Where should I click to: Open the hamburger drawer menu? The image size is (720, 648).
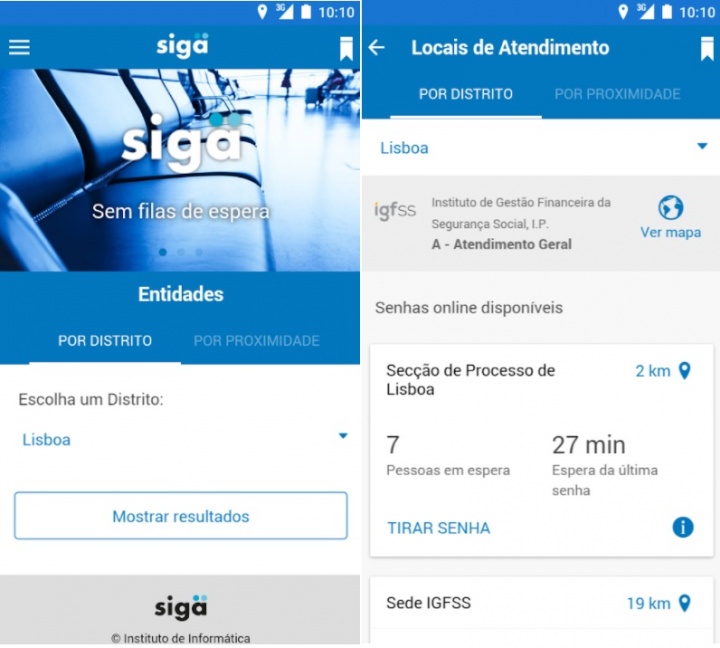19,47
